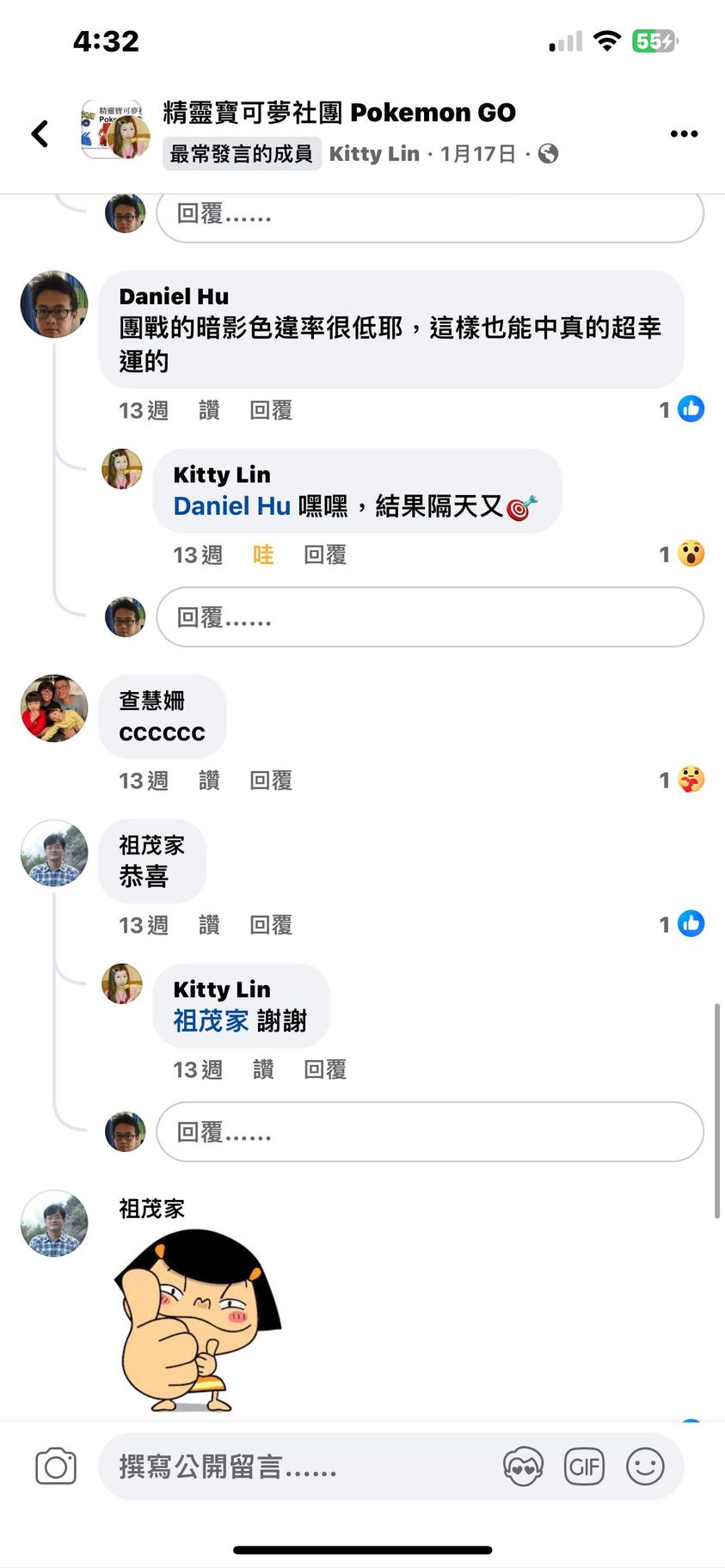725x1568 pixels.
Task: Open the reply field below Kitty Lin's 謝謝
Action: point(430,1131)
